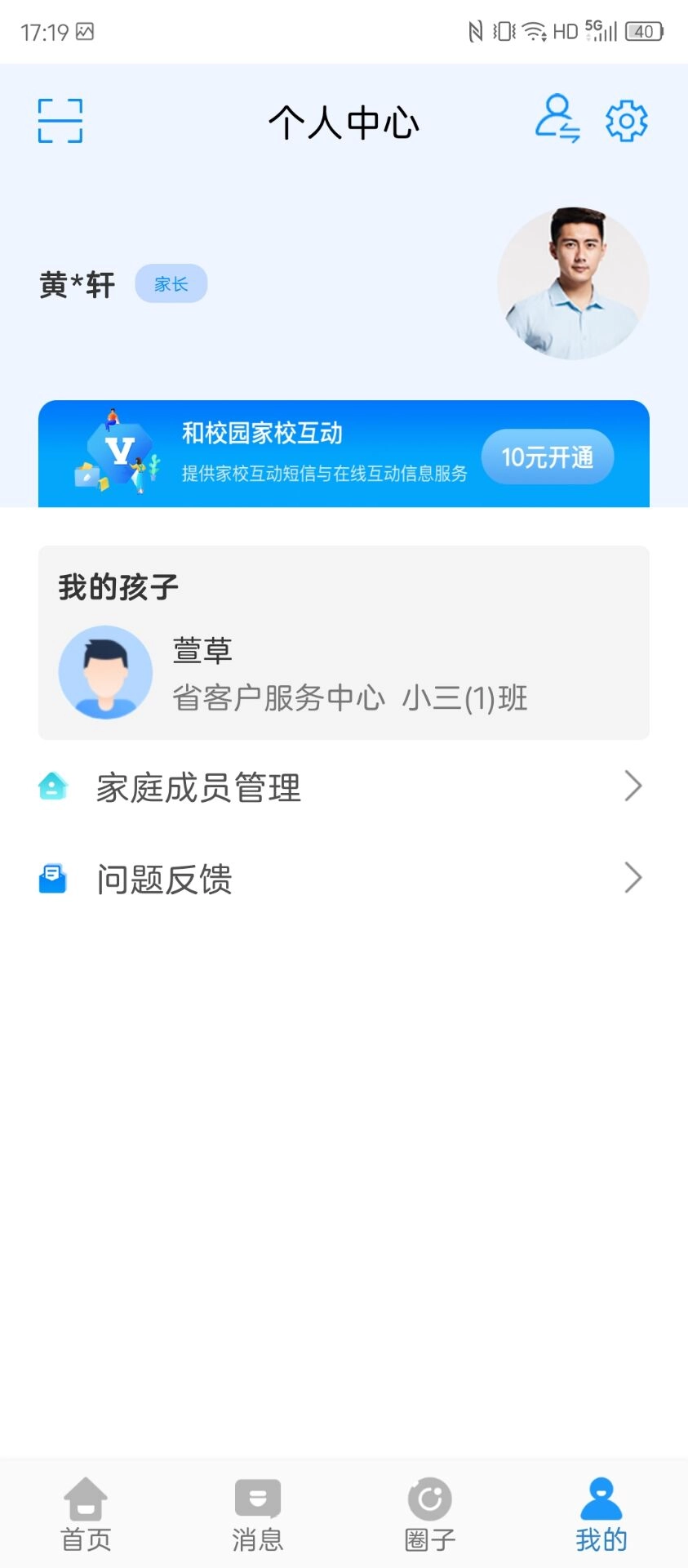Expand 家庭成员管理 via its chevron arrow
688x1568 pixels.
[x=633, y=786]
